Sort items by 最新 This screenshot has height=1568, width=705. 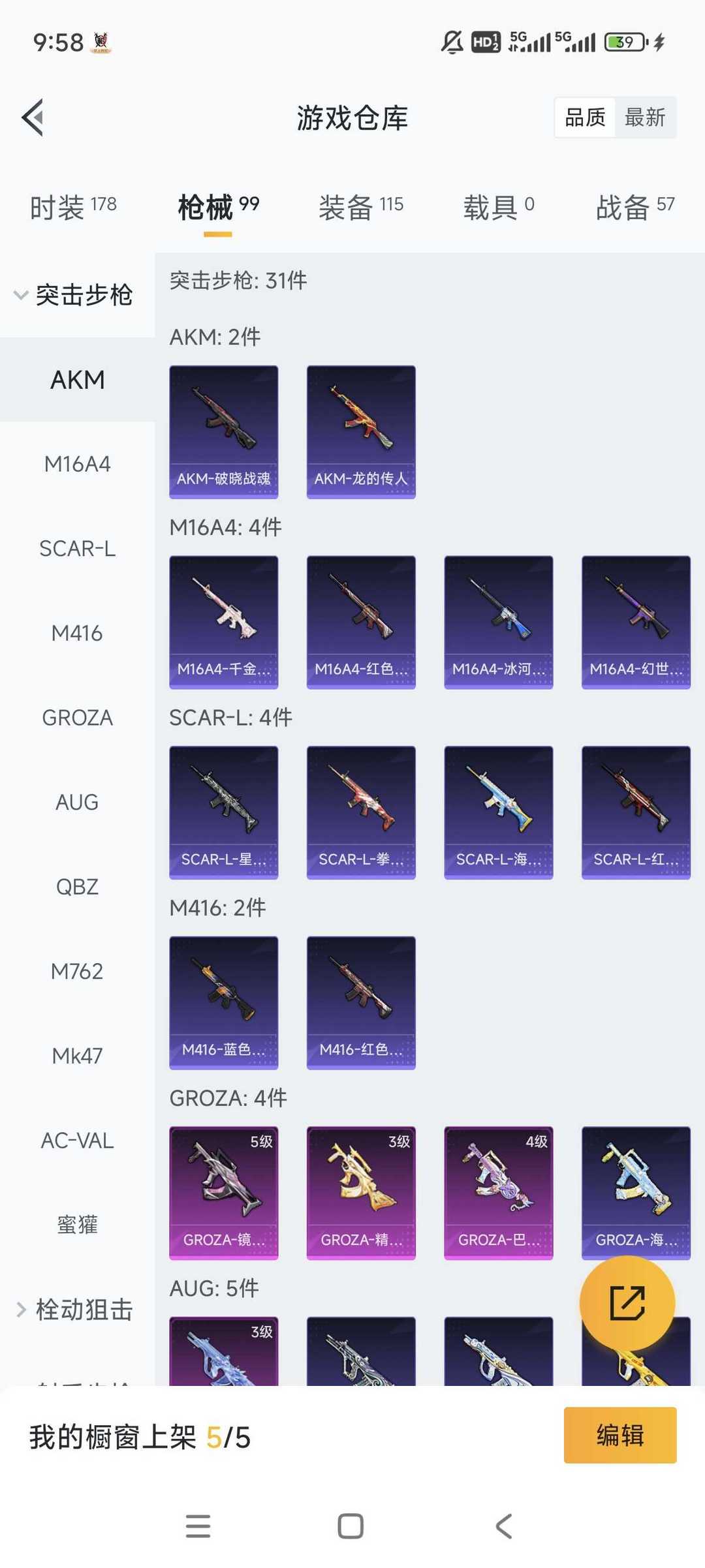tap(645, 117)
